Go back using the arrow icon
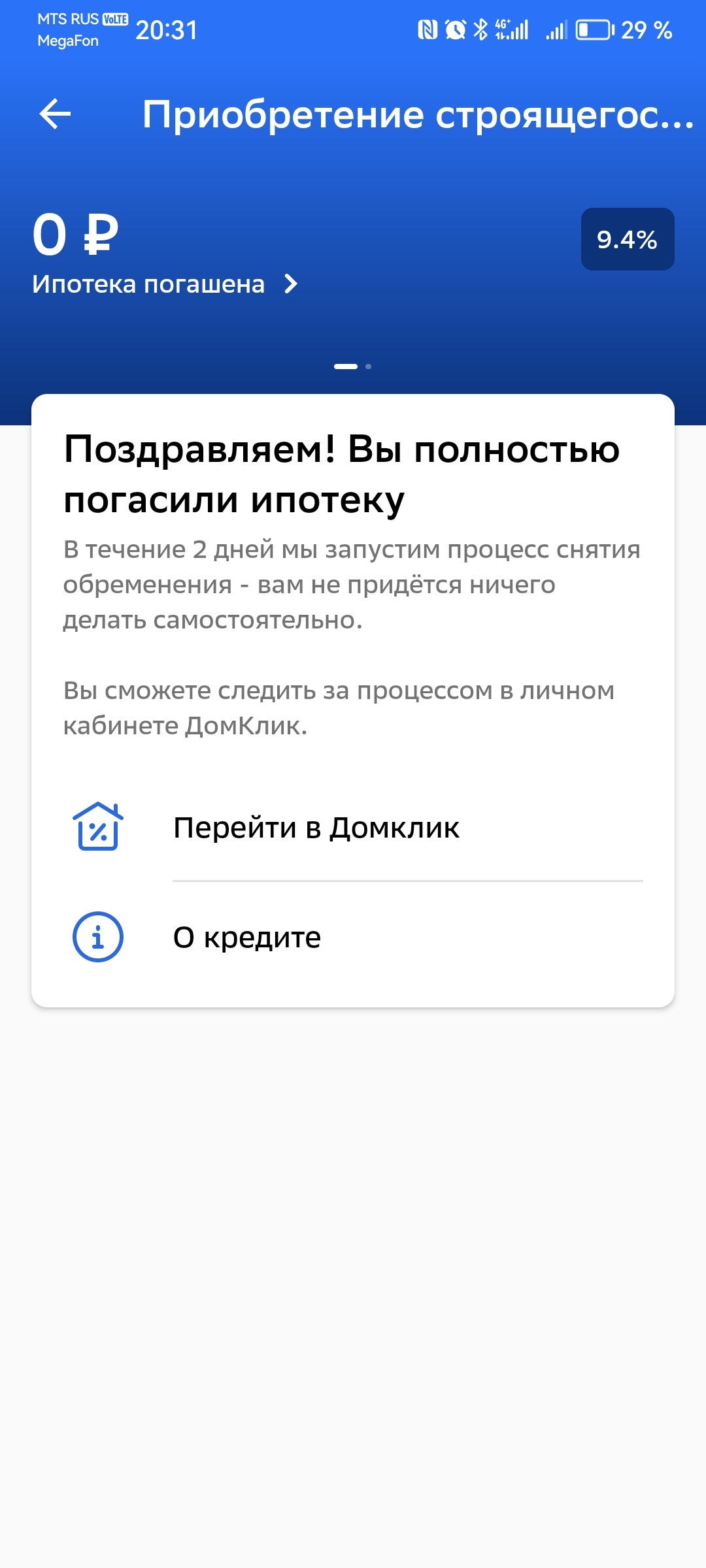This screenshot has width=706, height=1568. (55, 114)
